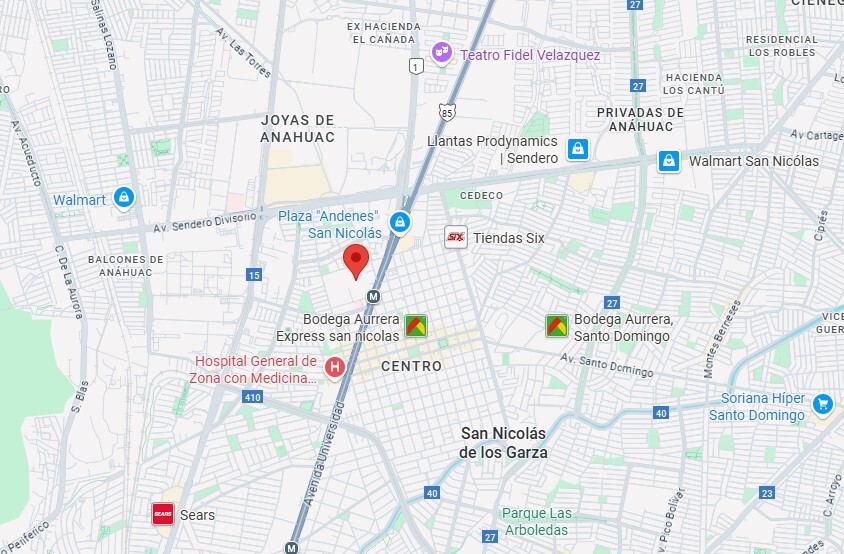Tap Bodega Aurrera Express san nicolas marker
Image resolution: width=844 pixels, height=554 pixels.
416,326
